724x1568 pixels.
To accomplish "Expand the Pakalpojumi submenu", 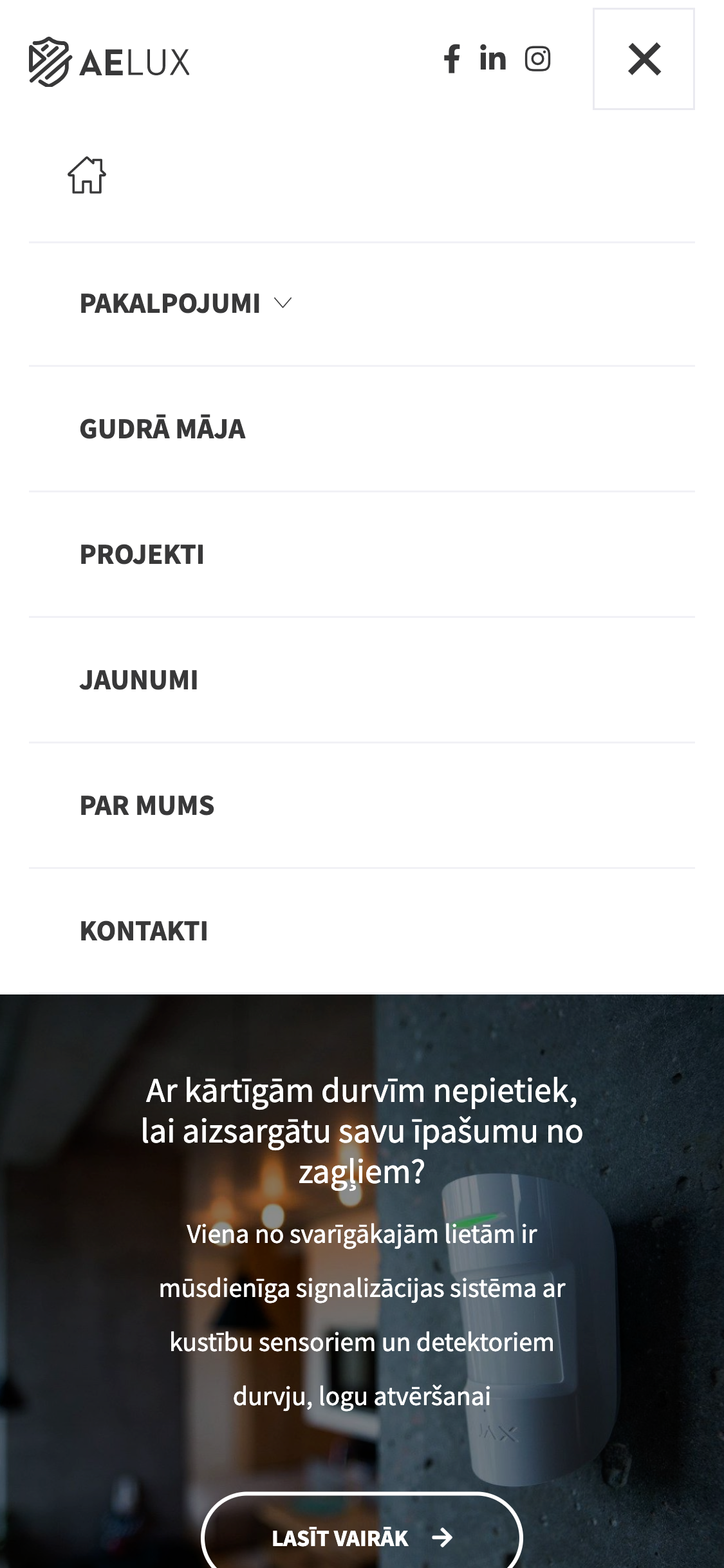I will 283,303.
